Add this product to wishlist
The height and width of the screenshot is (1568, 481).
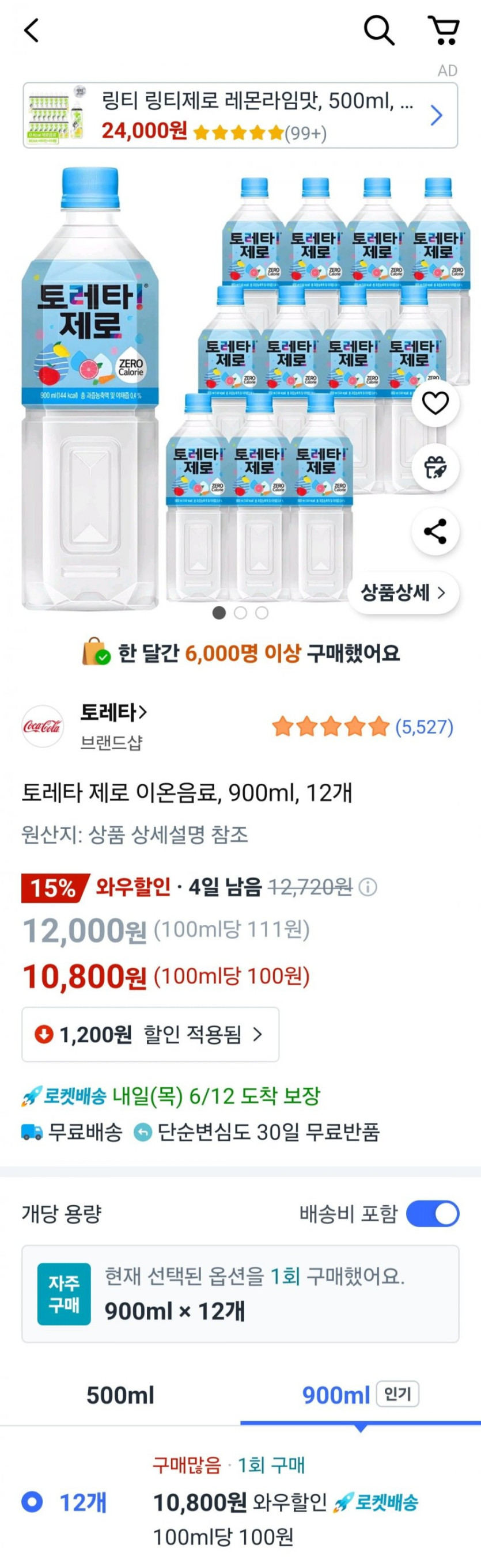pyautogui.click(x=435, y=403)
